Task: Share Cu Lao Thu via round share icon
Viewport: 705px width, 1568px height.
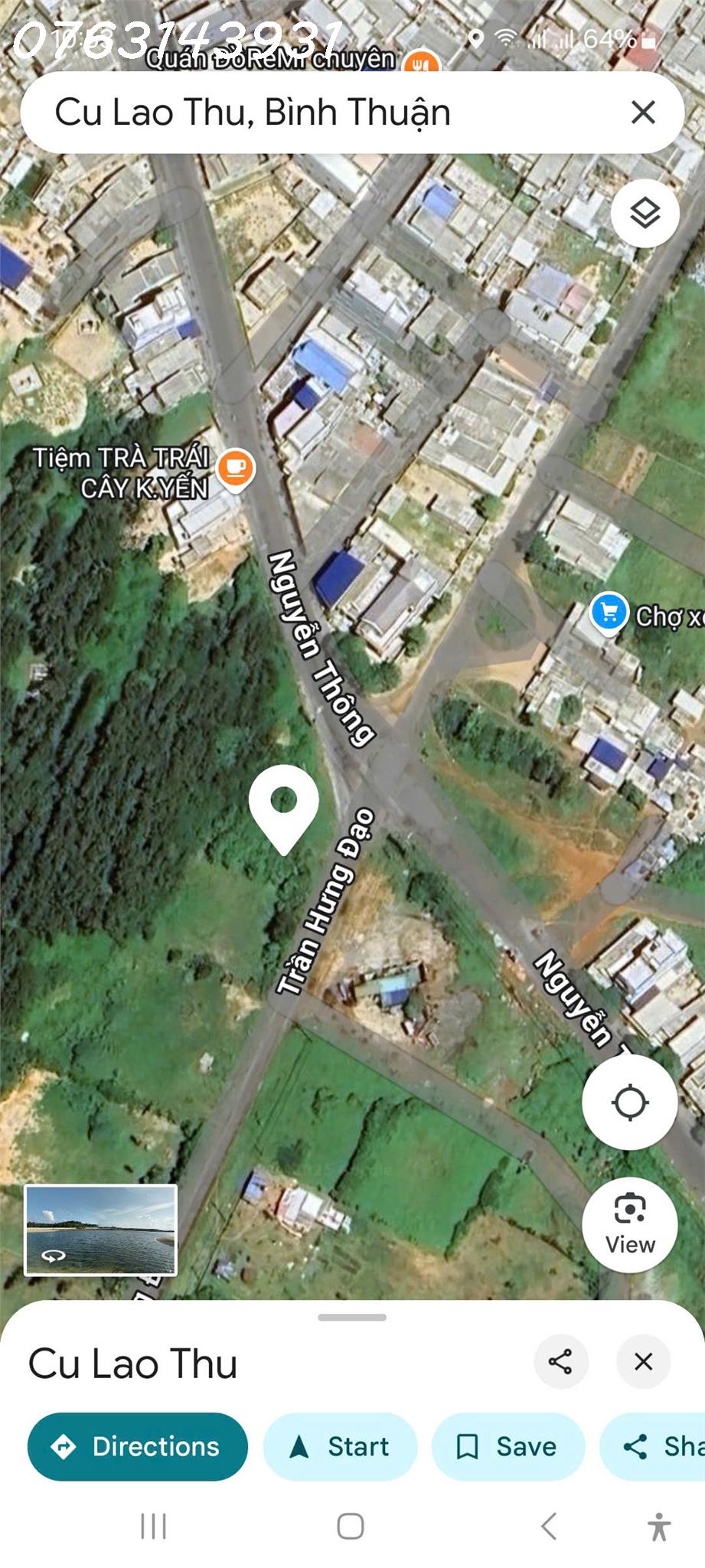Action: pos(560,1361)
